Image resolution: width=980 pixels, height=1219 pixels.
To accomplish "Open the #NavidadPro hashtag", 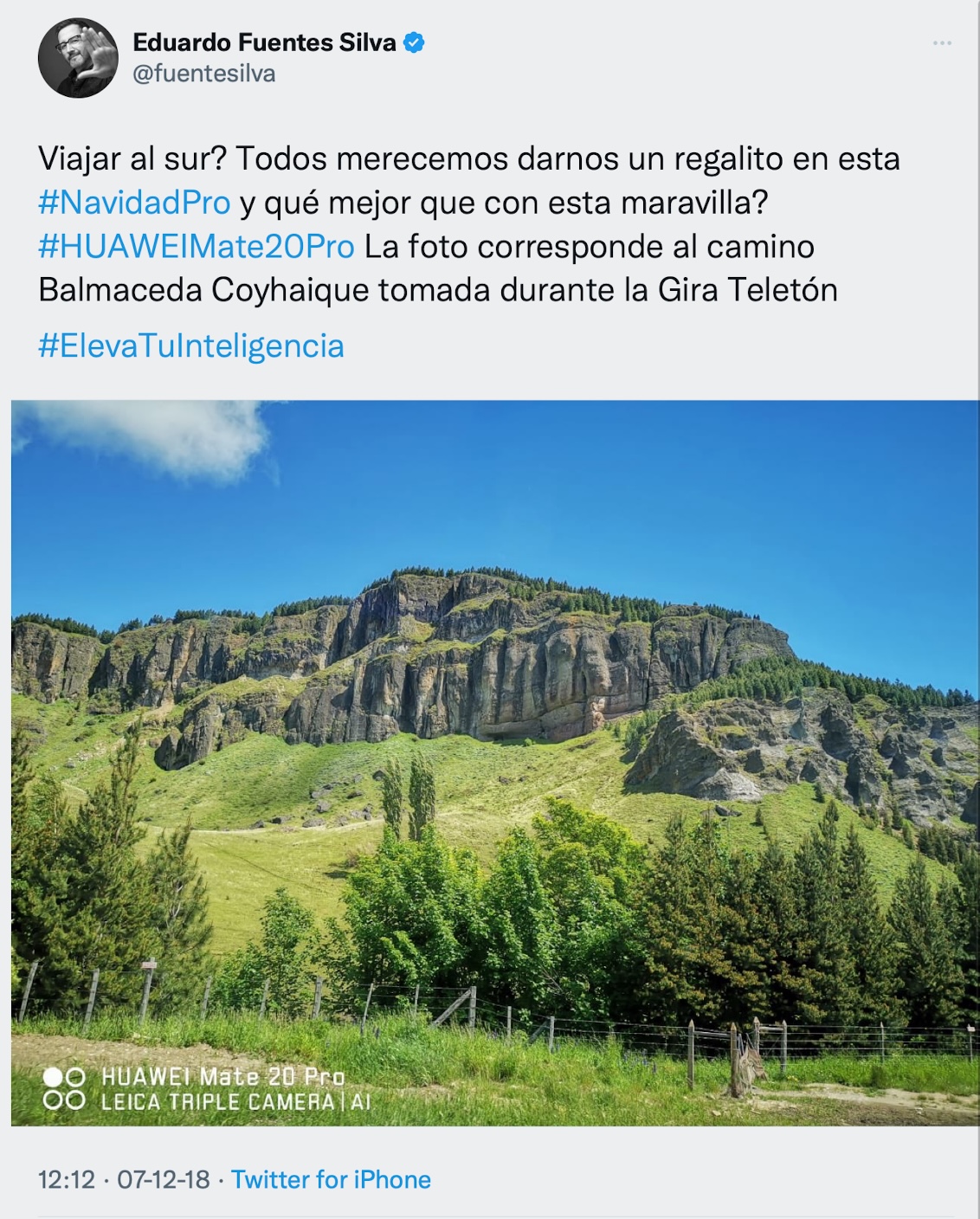I will coord(134,203).
